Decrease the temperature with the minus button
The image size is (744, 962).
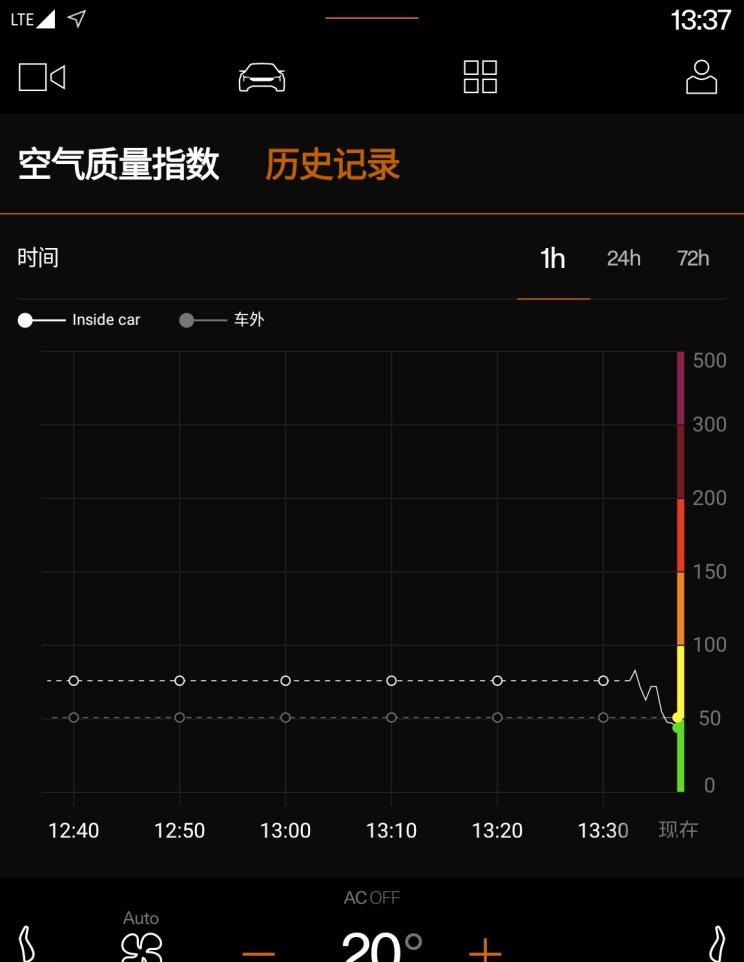(x=258, y=948)
